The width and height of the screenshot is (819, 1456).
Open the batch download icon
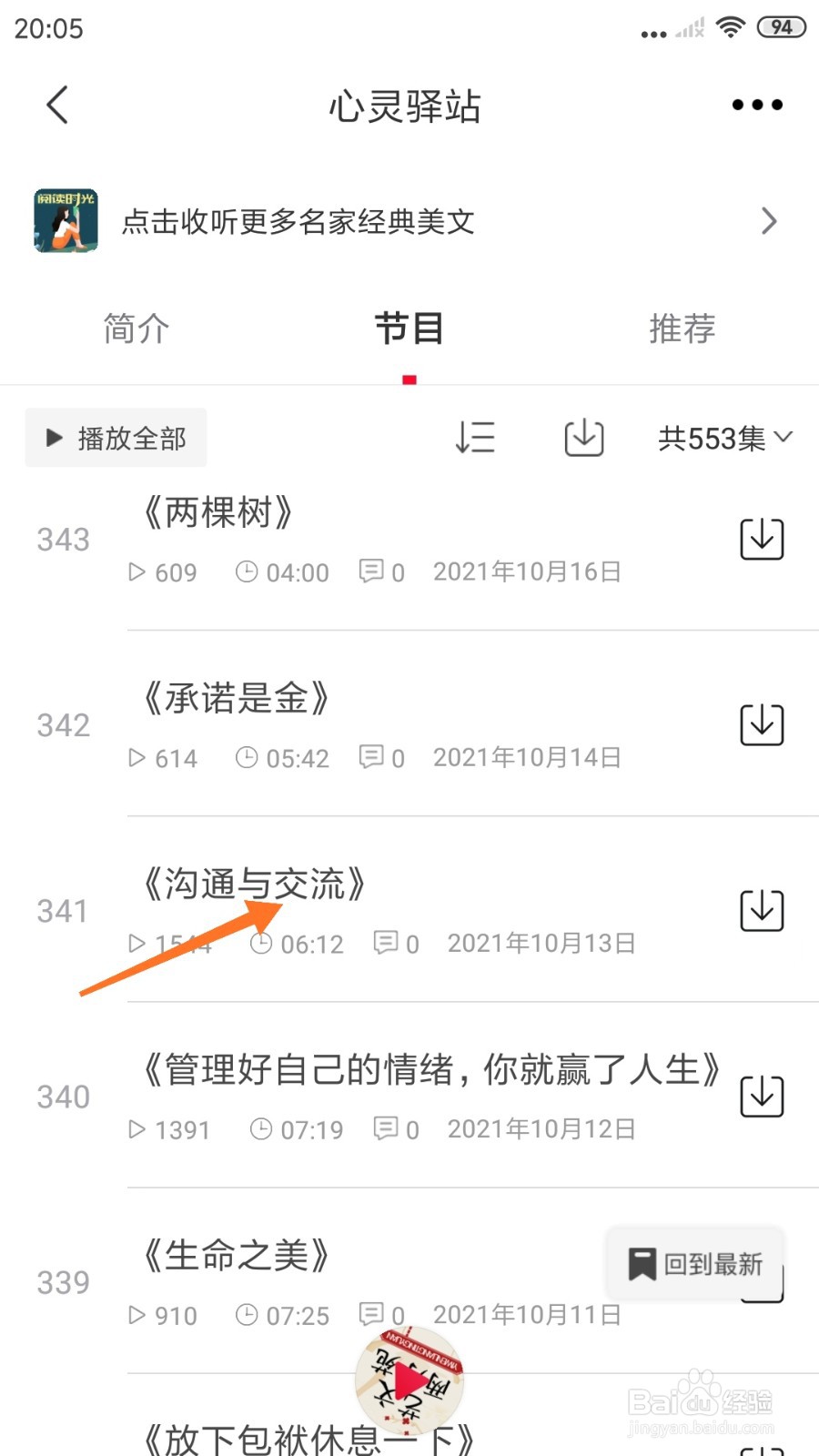pos(582,438)
